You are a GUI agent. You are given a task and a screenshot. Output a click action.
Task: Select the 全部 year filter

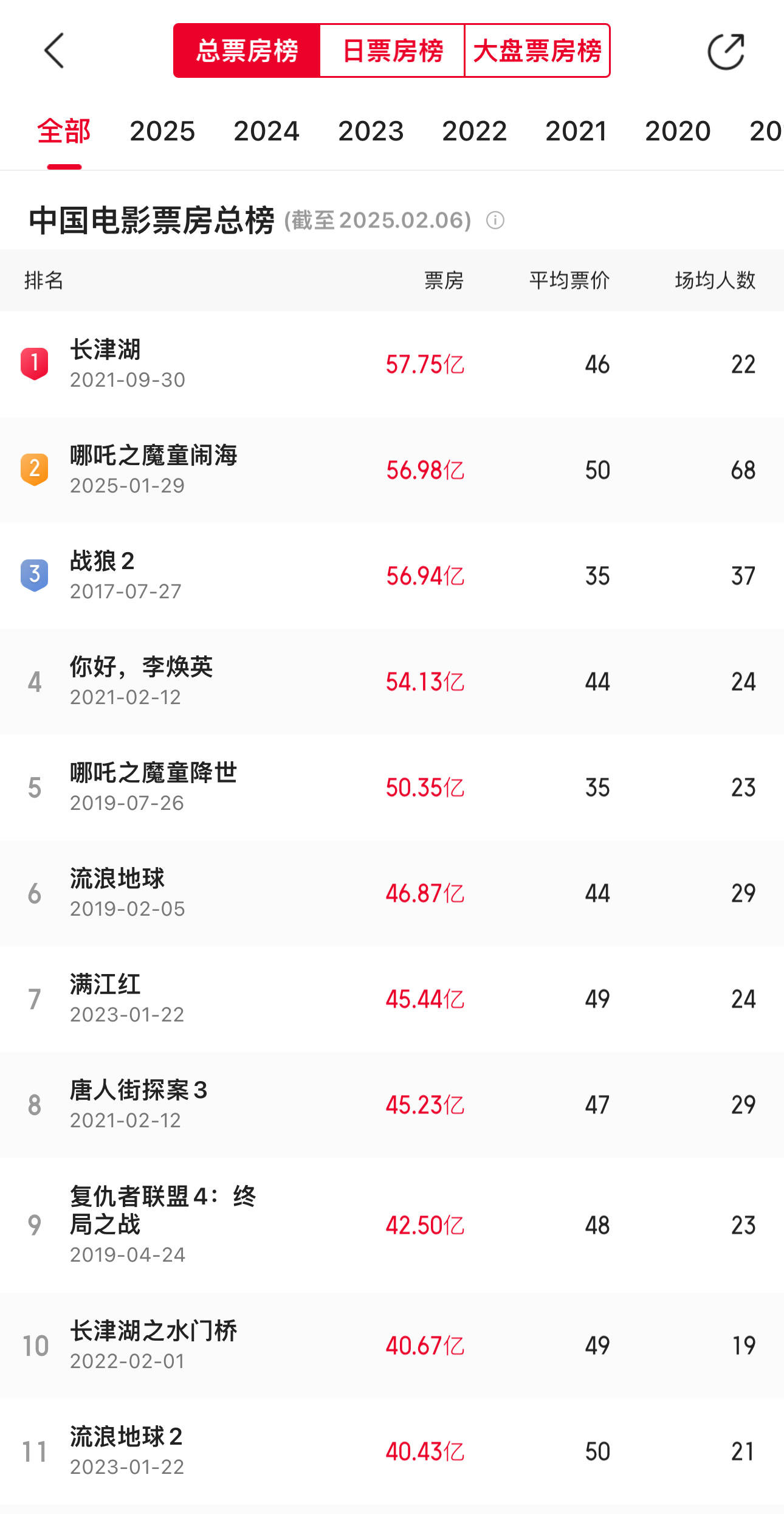[64, 131]
